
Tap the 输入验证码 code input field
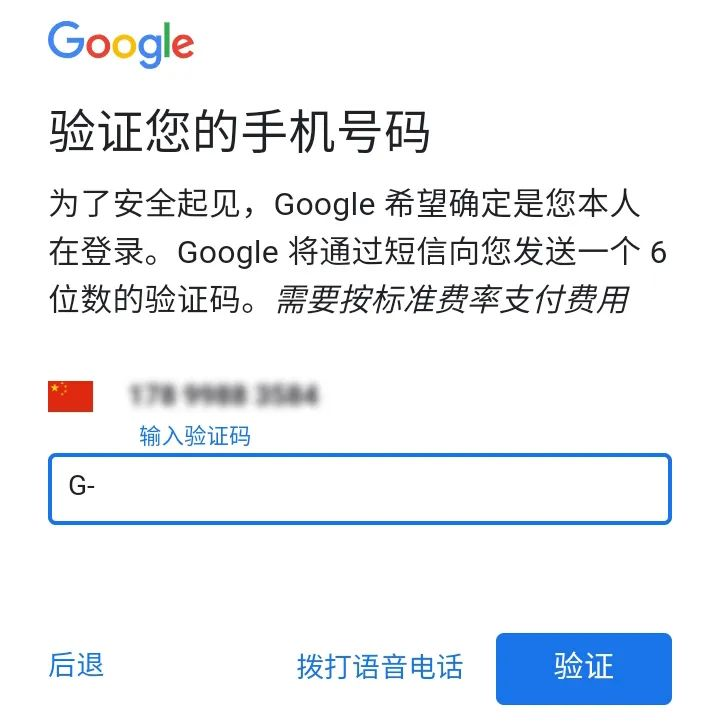coord(360,489)
